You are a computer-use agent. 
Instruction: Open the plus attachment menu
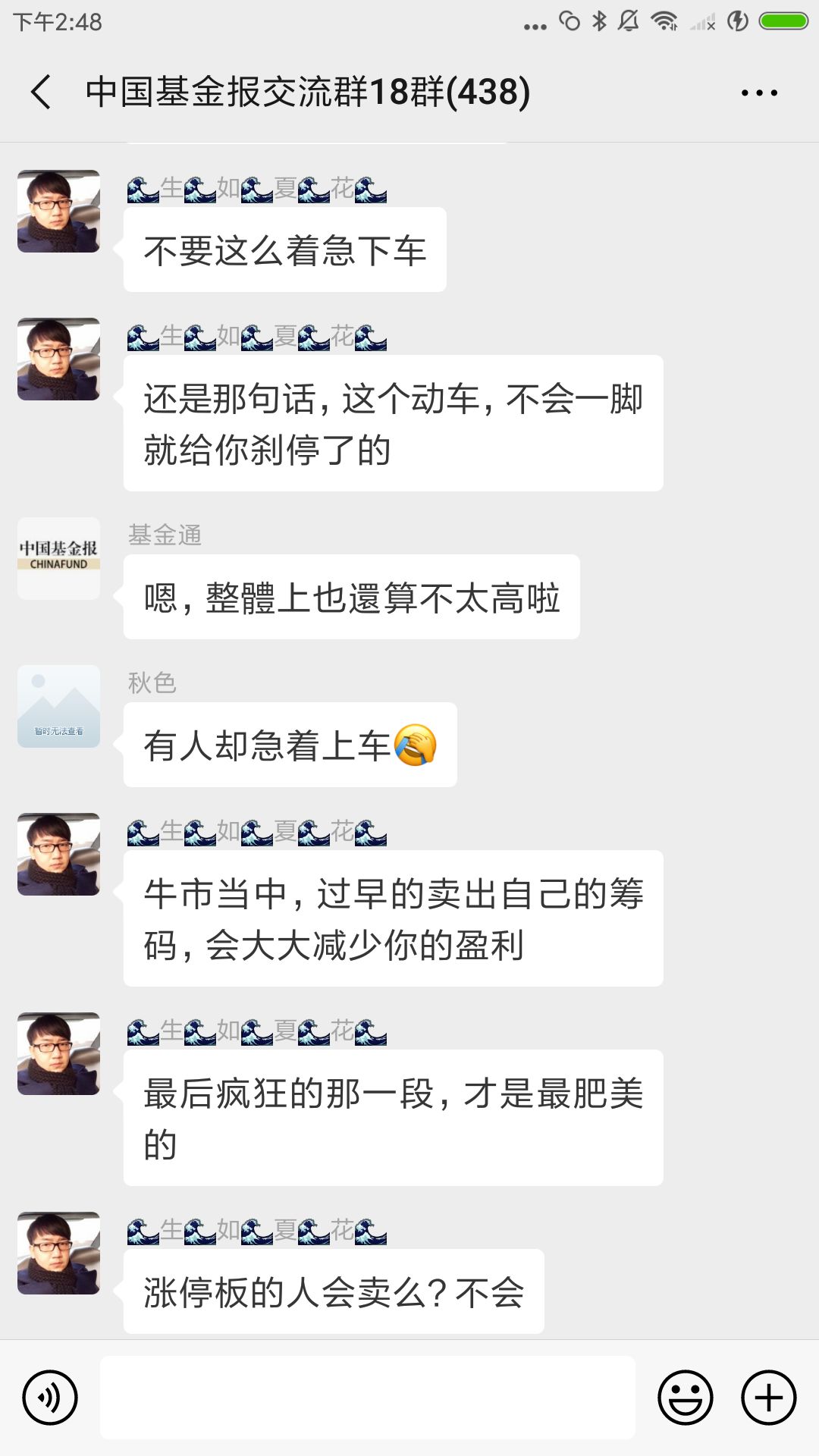pyautogui.click(x=768, y=1397)
